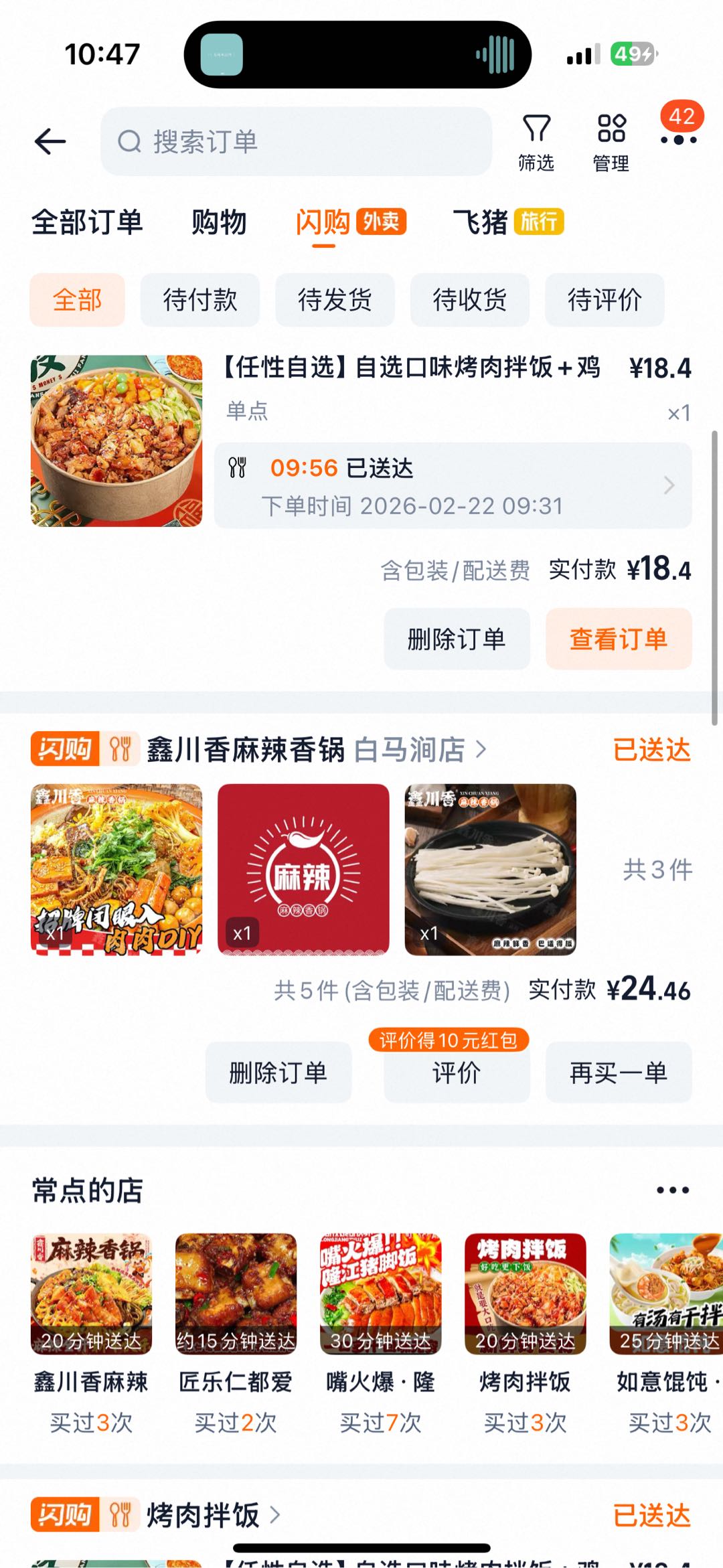This screenshot has height=1568, width=723.
Task: Tap the back arrow to leave orders page
Action: point(50,141)
